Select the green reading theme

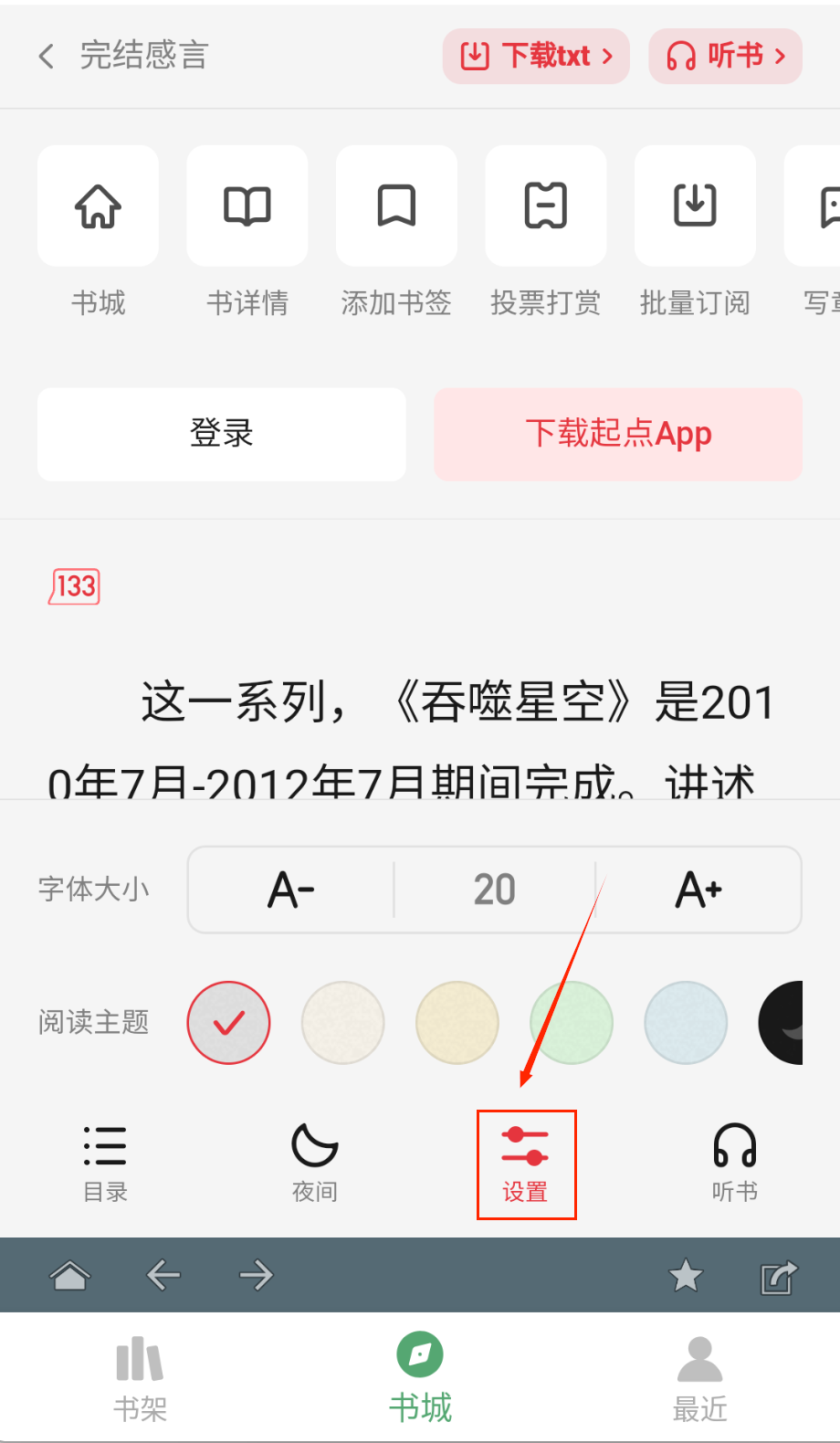(572, 1022)
